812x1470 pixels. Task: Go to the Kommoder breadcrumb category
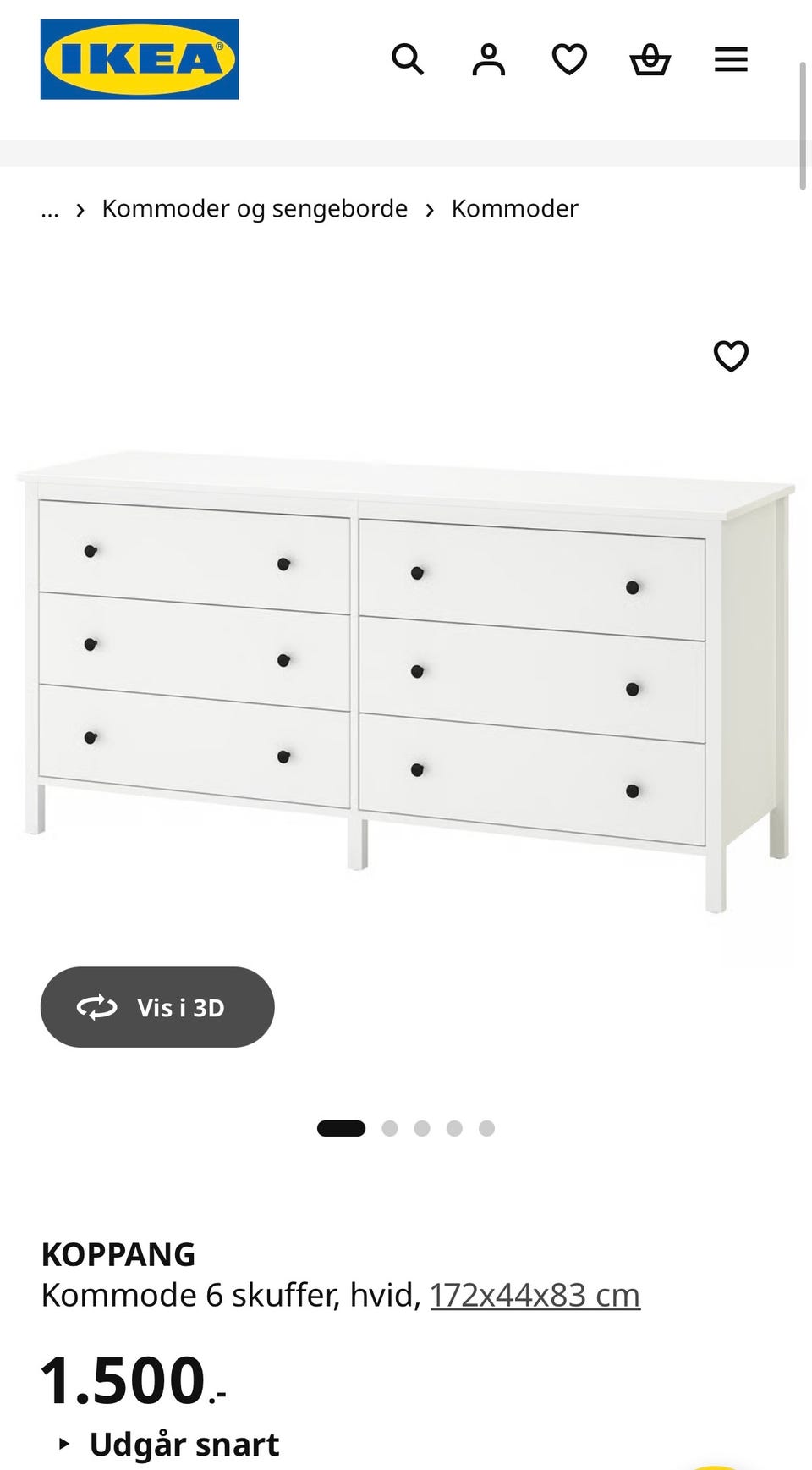click(x=515, y=208)
